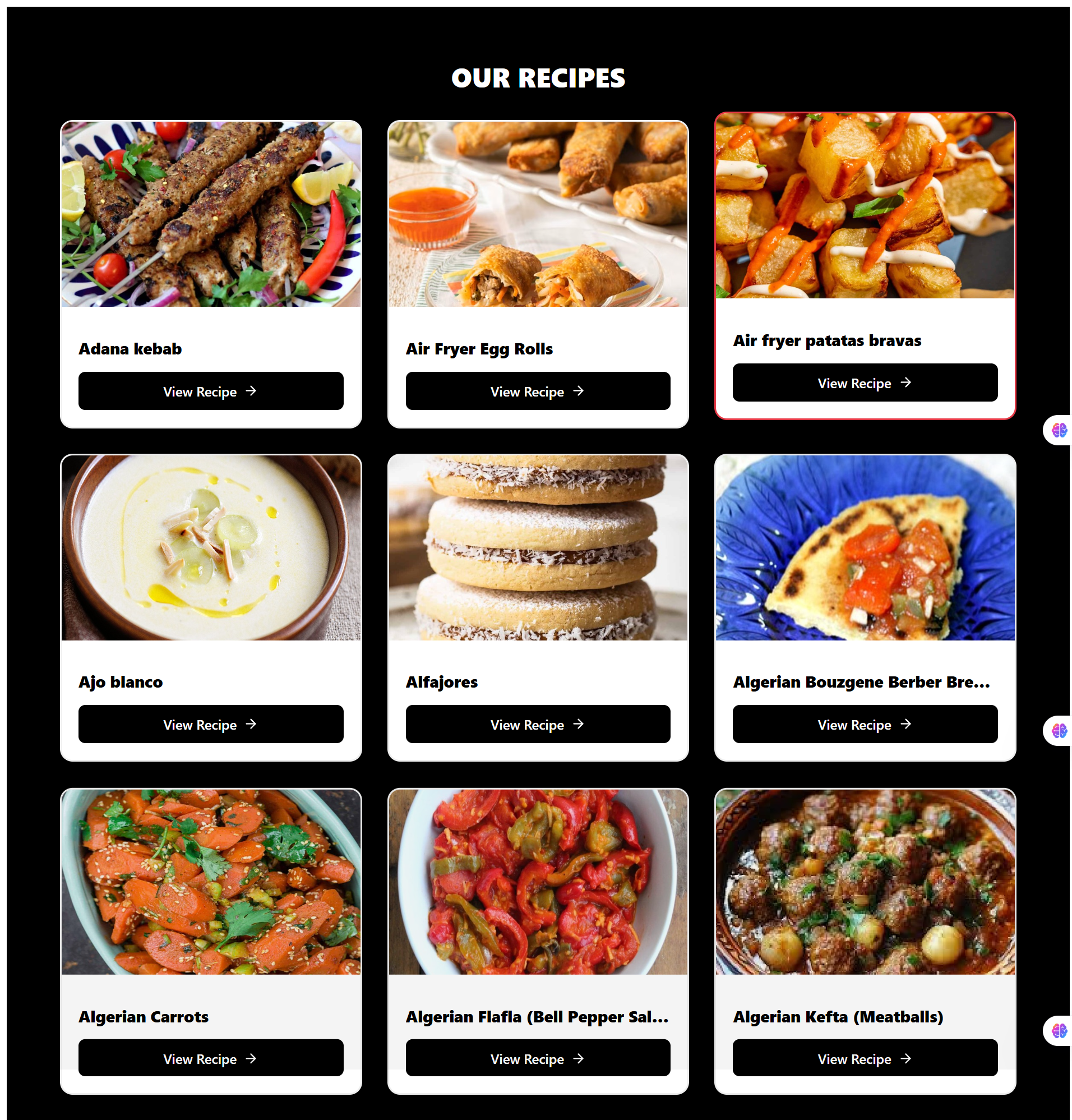This screenshot has height=1120, width=1072.
Task: View the Alfajores recipe
Action: (538, 724)
